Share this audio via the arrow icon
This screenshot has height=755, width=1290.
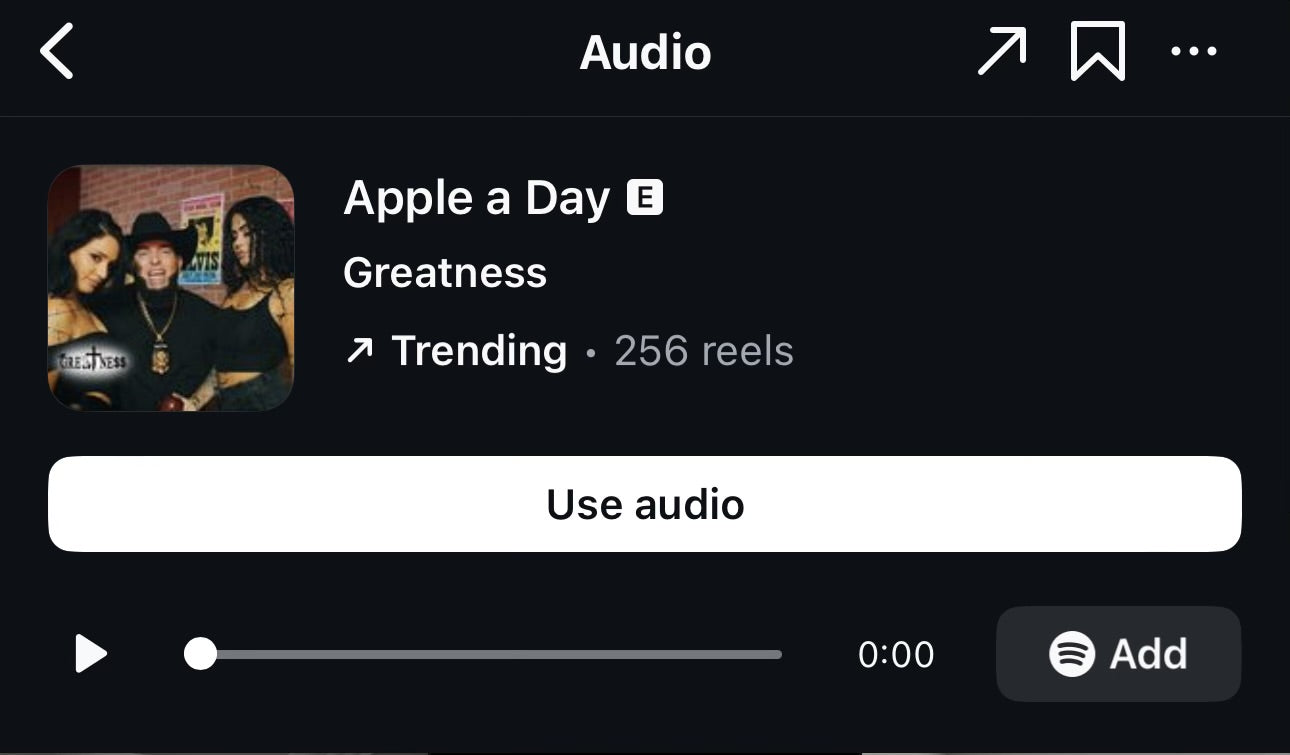click(x=1002, y=51)
